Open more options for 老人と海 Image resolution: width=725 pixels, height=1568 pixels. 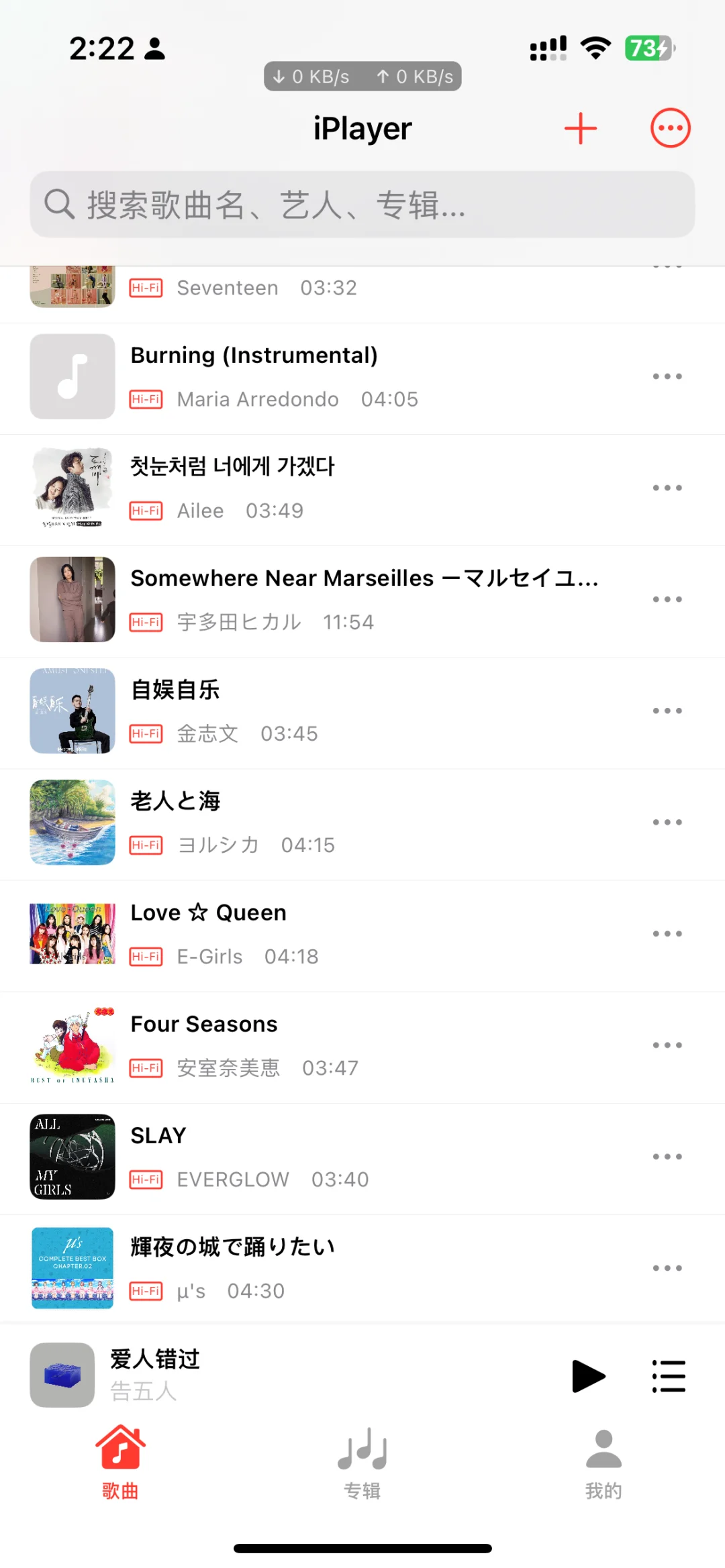coord(667,822)
